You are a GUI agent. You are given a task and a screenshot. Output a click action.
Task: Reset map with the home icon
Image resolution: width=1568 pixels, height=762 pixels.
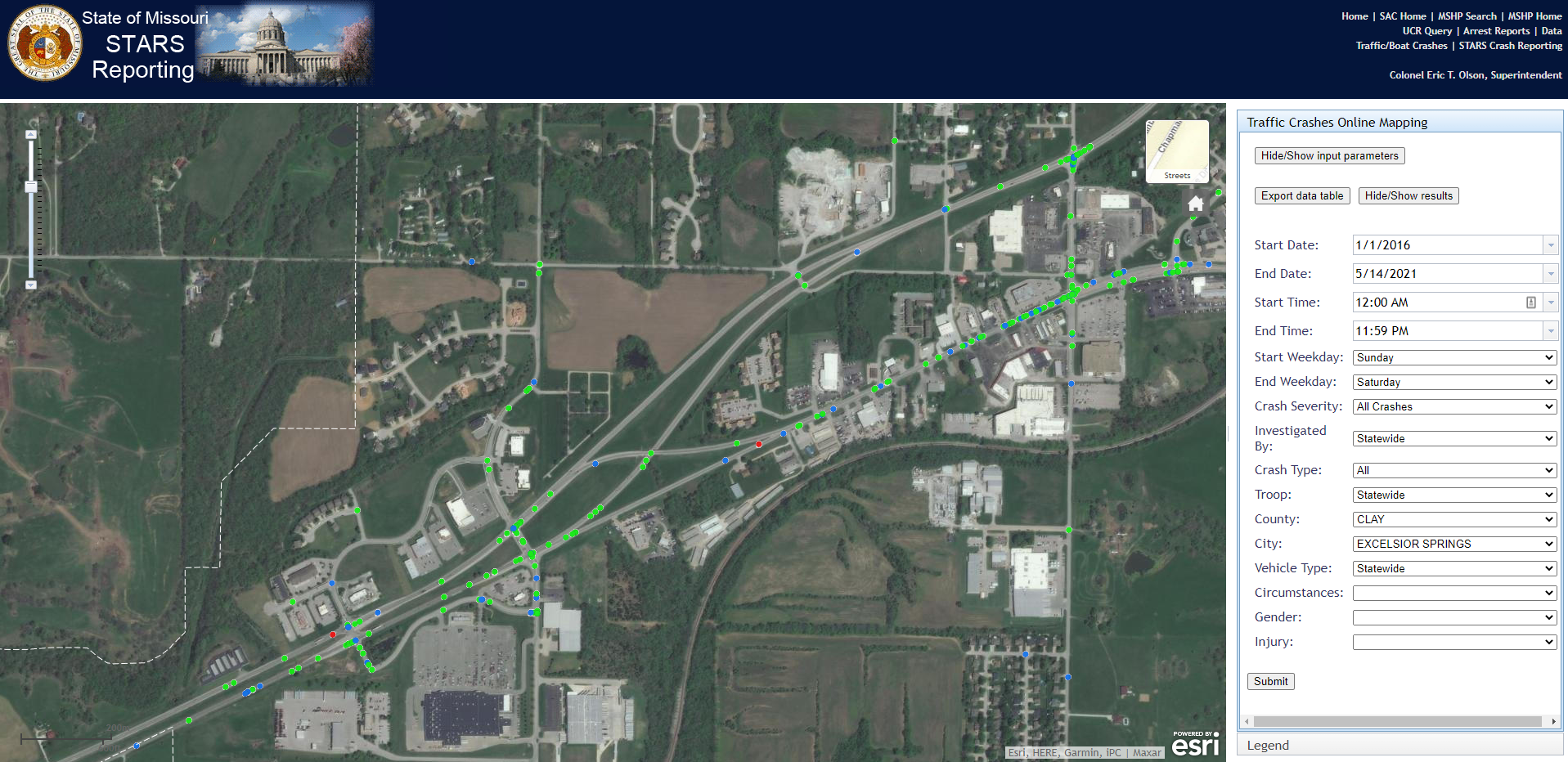1196,204
